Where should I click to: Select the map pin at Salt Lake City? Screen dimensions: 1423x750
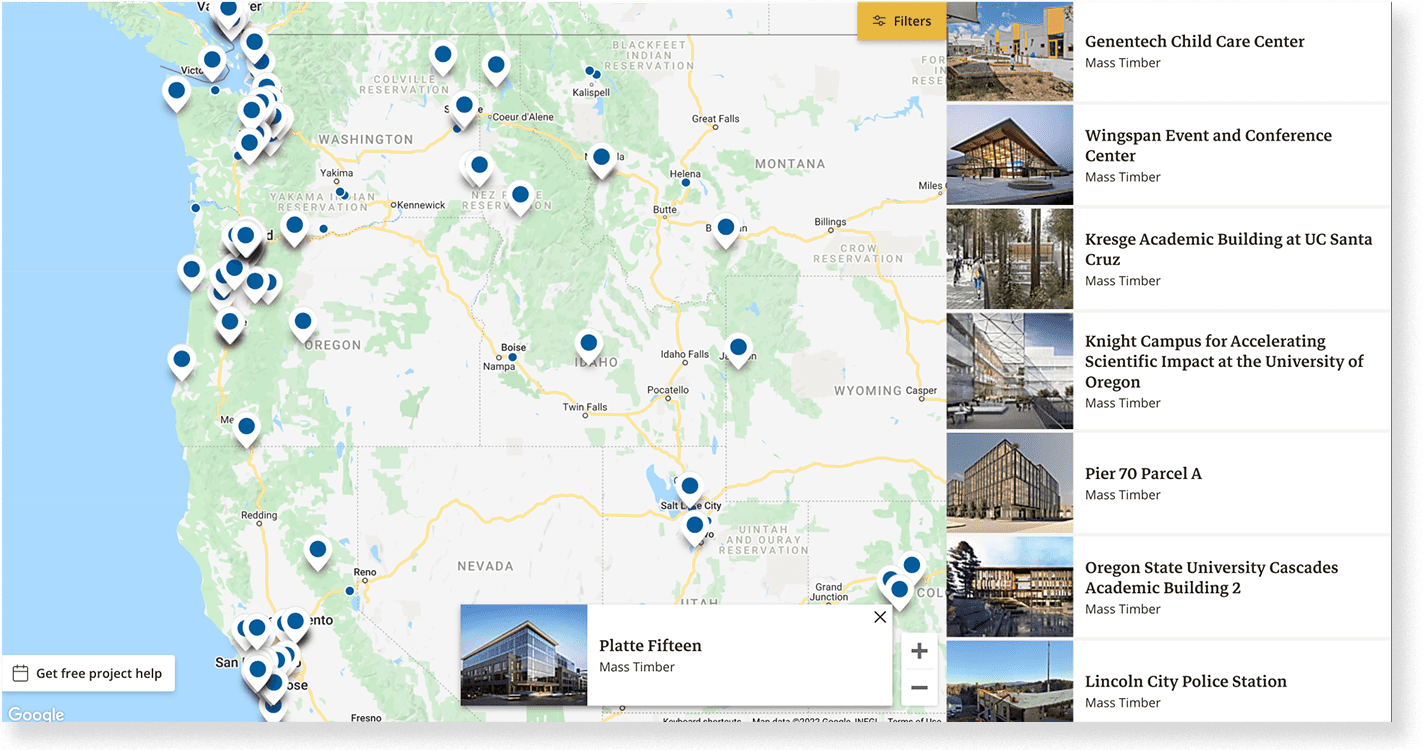[689, 487]
